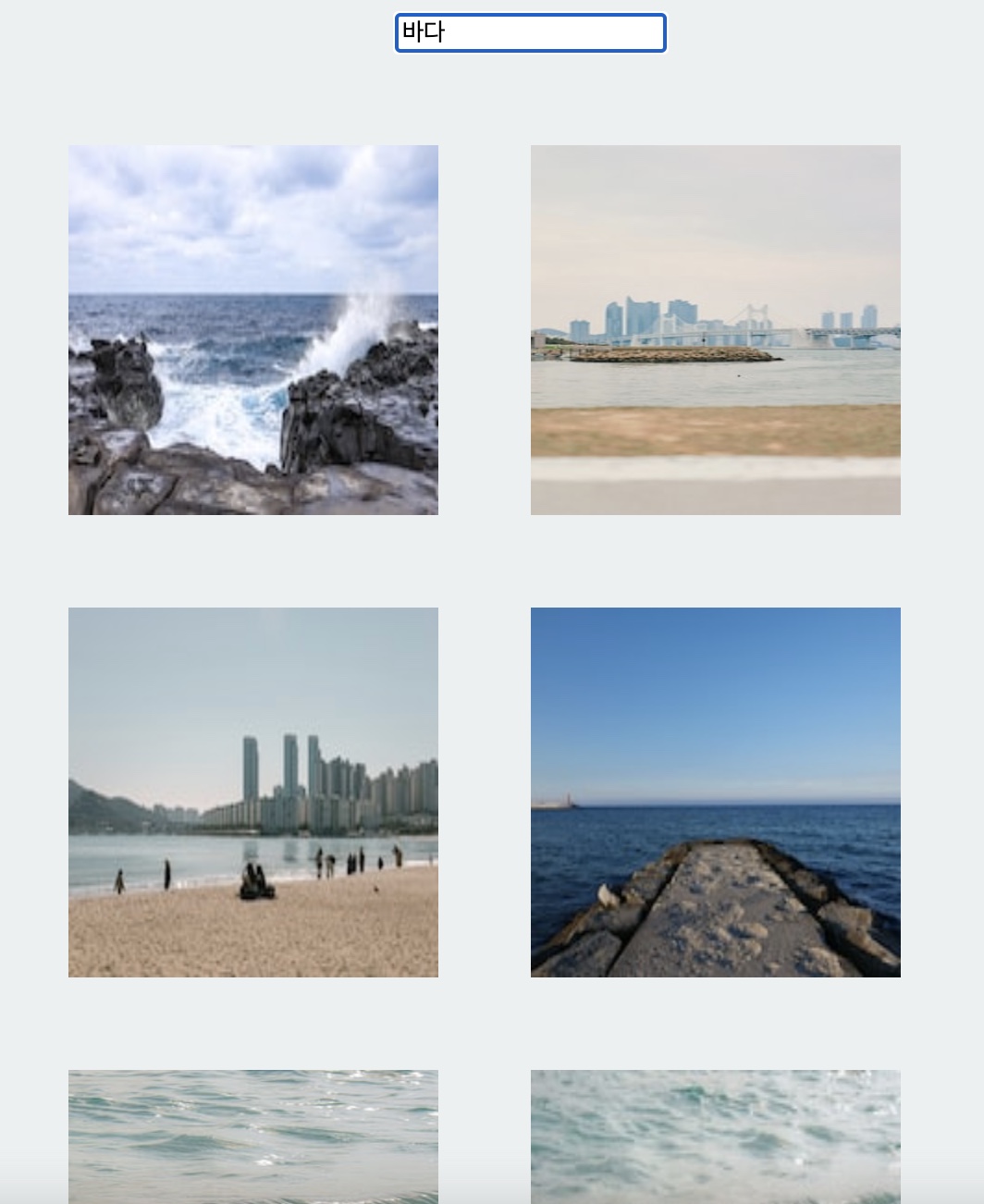
Task: Open the photo of city skyline with bridge
Action: pyautogui.click(x=715, y=330)
